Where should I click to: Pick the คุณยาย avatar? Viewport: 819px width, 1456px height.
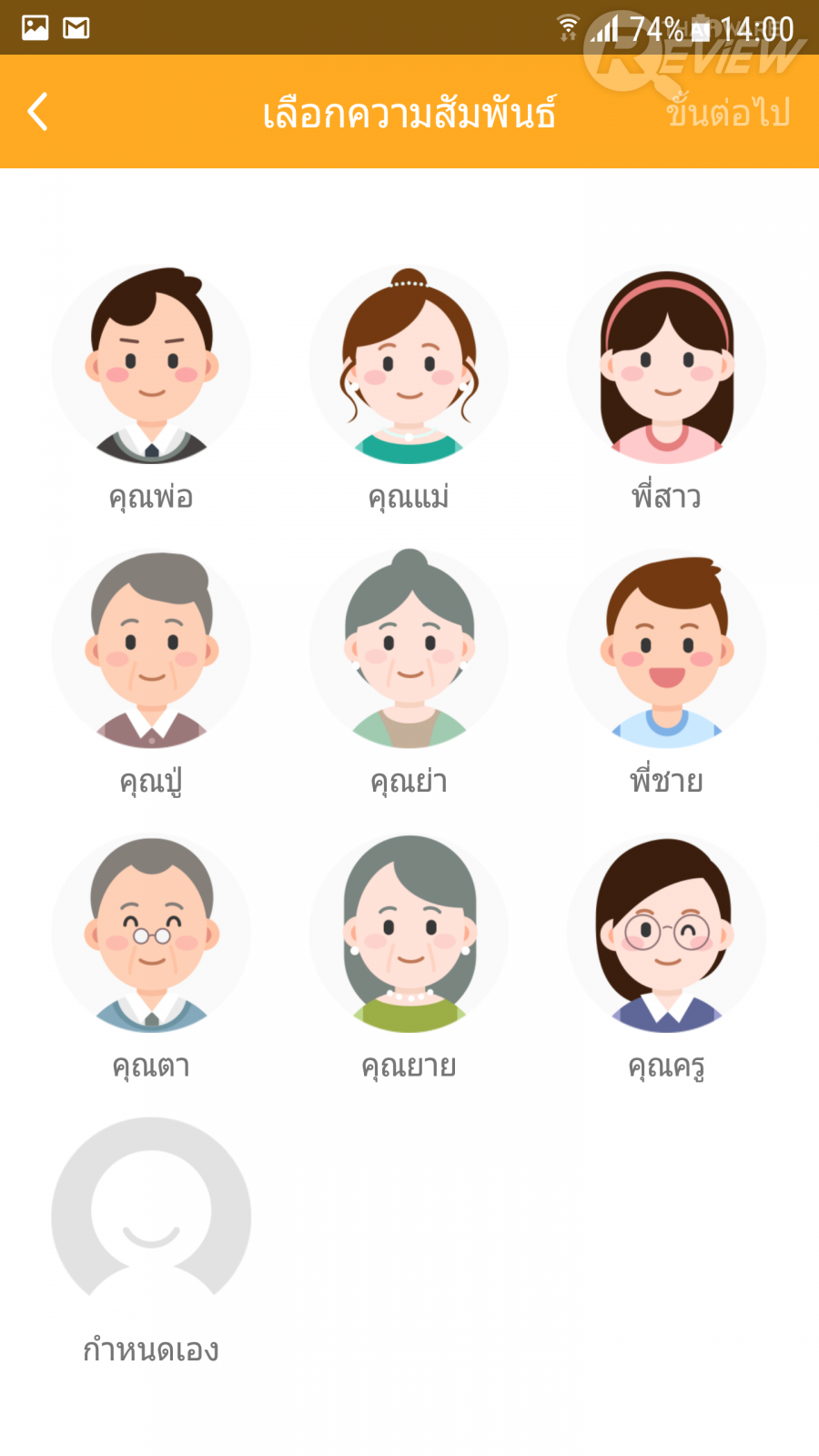click(x=409, y=933)
